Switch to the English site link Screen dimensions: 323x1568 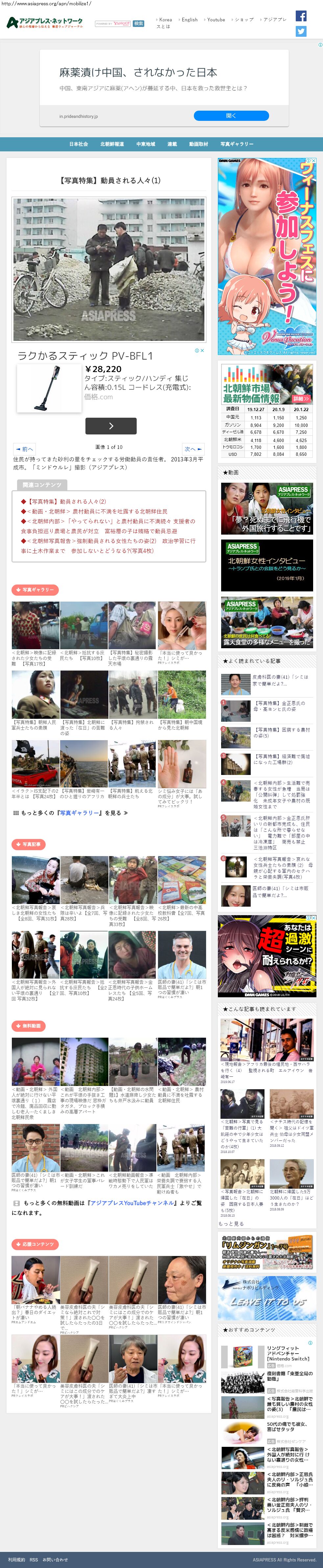pos(189,19)
